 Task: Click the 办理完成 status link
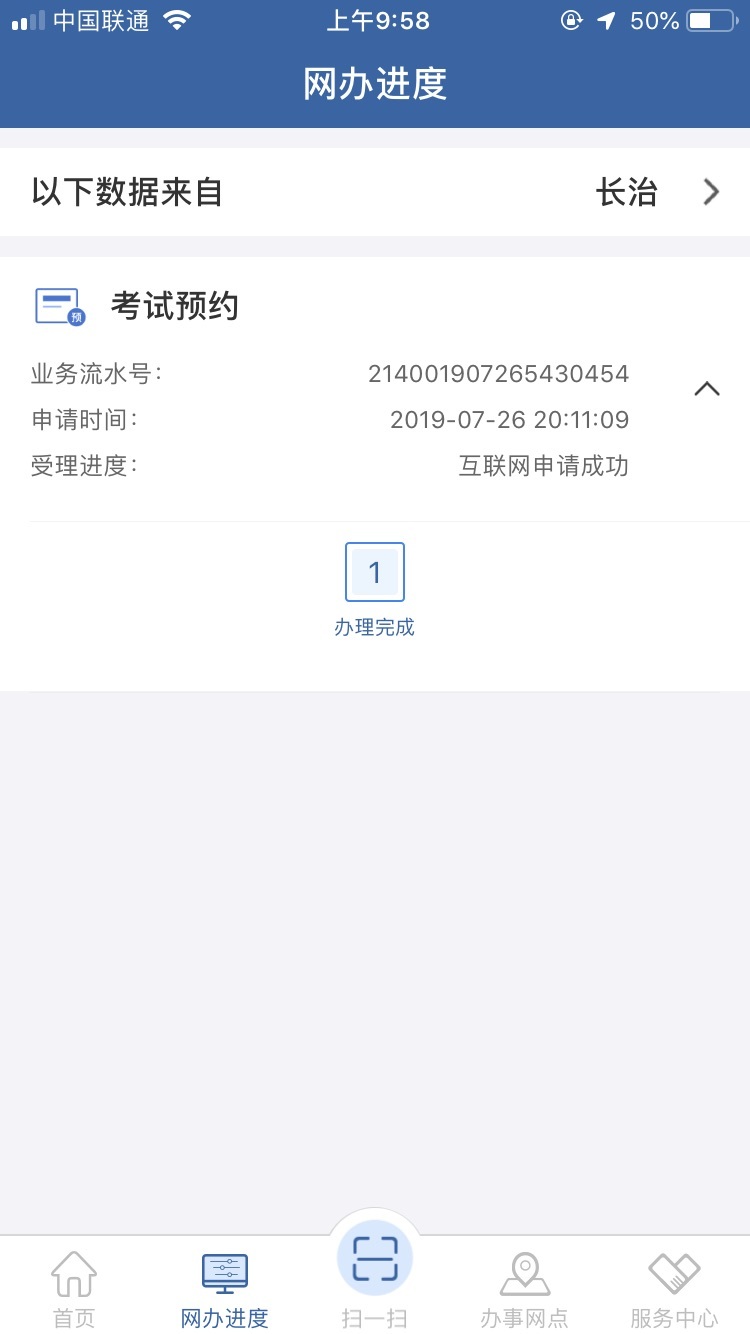click(x=374, y=627)
